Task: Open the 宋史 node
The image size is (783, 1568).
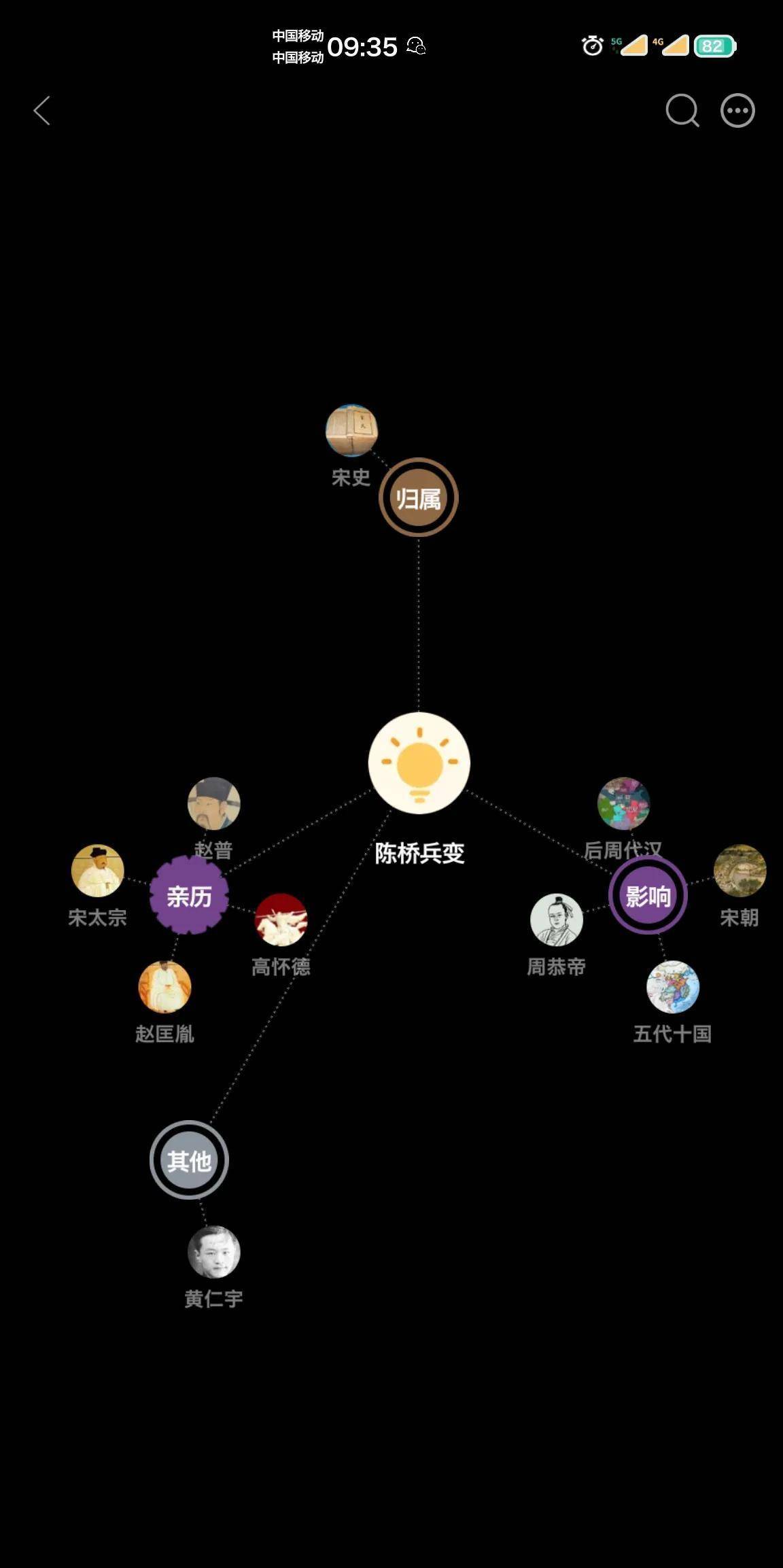Action: point(351,431)
